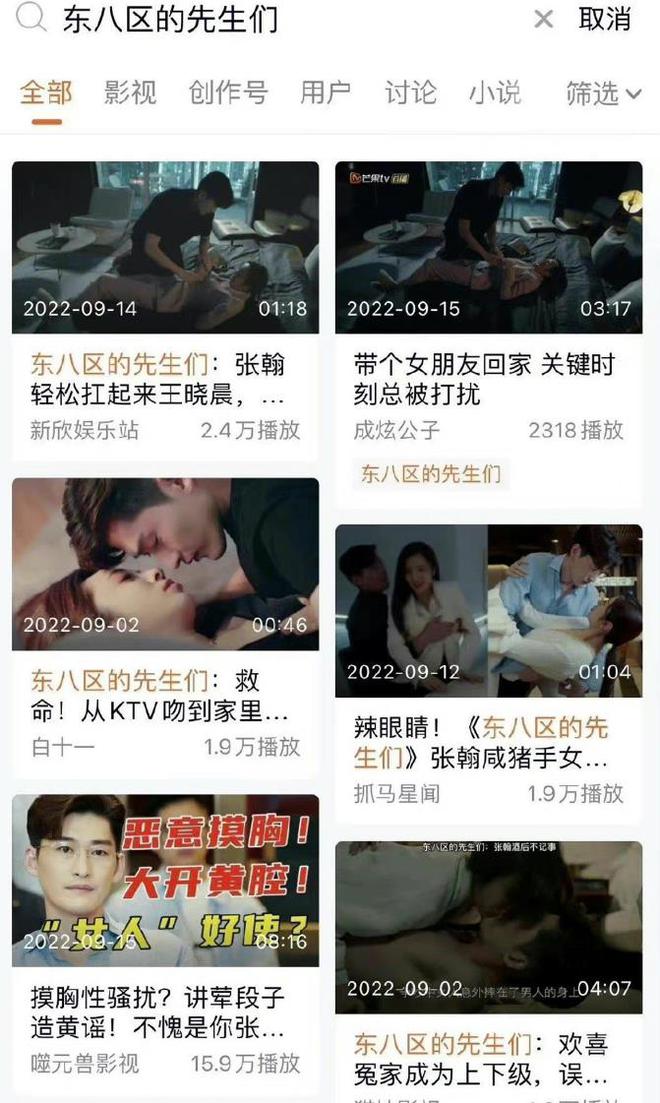Switch to the 影视 tab
Screen dimensions: 660x1103
(x=130, y=93)
